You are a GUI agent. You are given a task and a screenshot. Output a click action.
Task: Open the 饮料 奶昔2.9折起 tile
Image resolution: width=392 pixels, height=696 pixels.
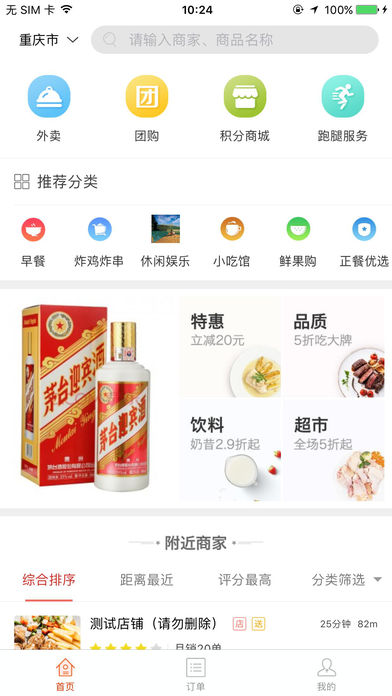pos(230,450)
